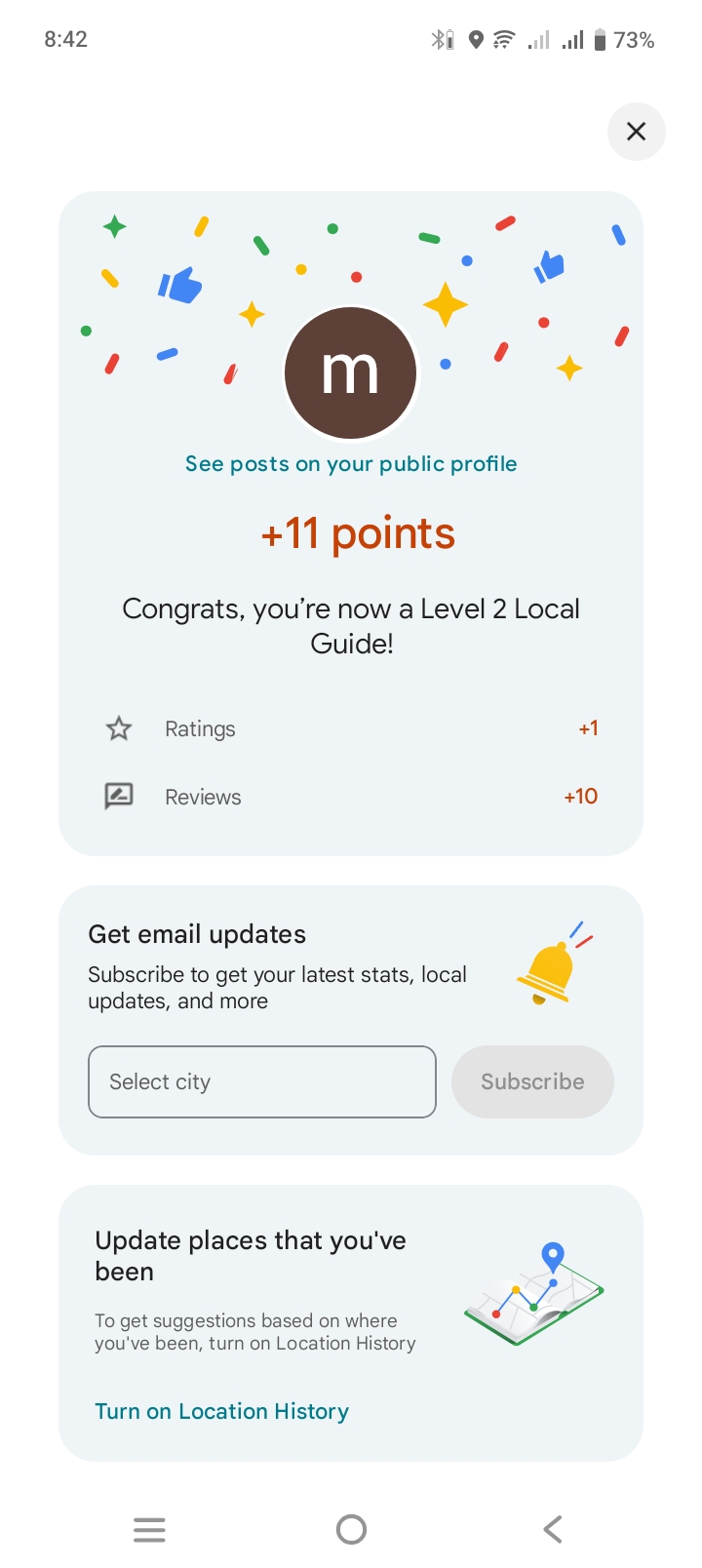Screen dimensions: 702x1568
Task: Close the Local Guide congratulations screen
Action: (x=636, y=132)
